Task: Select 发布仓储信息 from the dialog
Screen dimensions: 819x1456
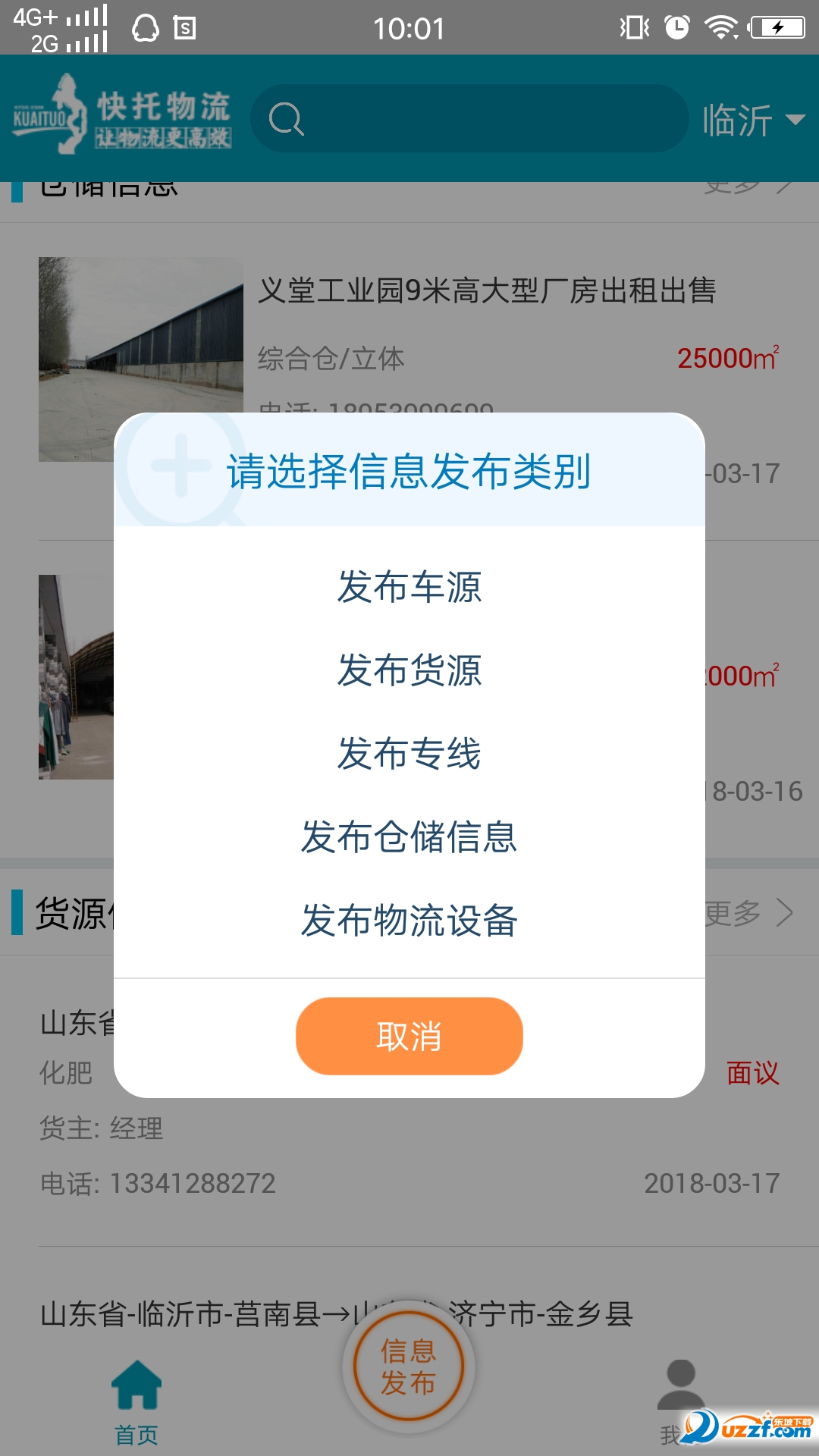Action: pos(409,839)
